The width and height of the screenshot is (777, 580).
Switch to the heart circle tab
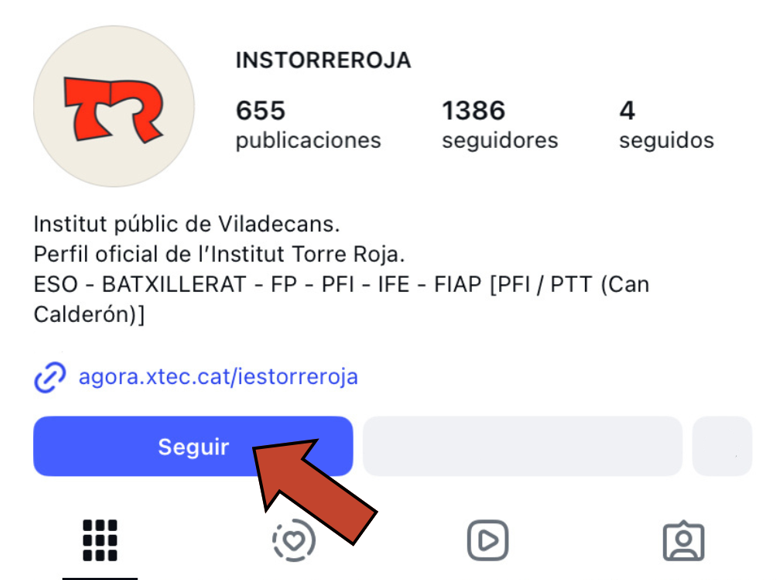[x=294, y=541]
